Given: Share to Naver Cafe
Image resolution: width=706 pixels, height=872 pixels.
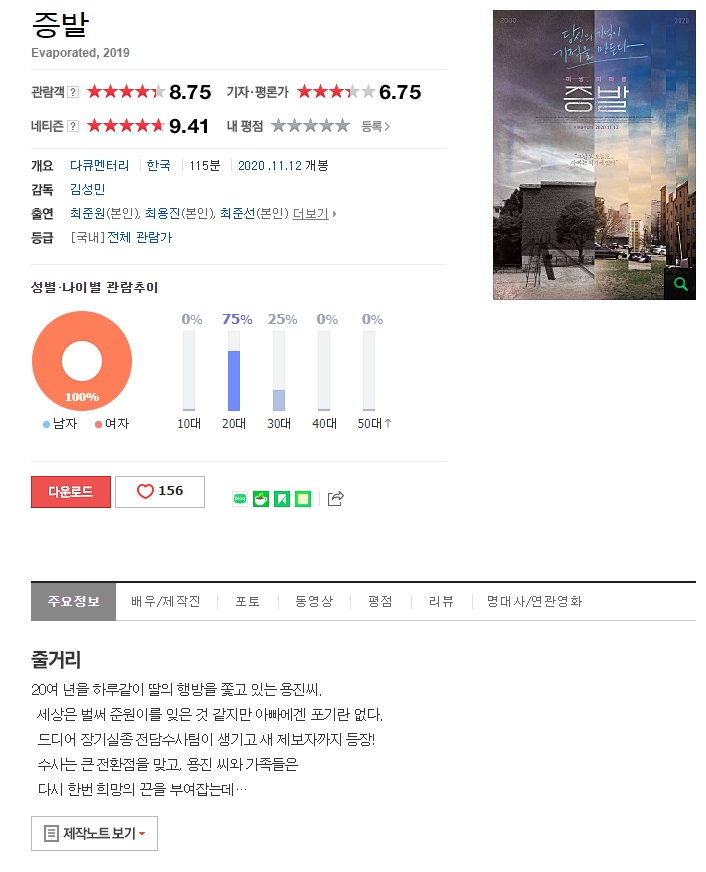Looking at the screenshot, I should [261, 498].
